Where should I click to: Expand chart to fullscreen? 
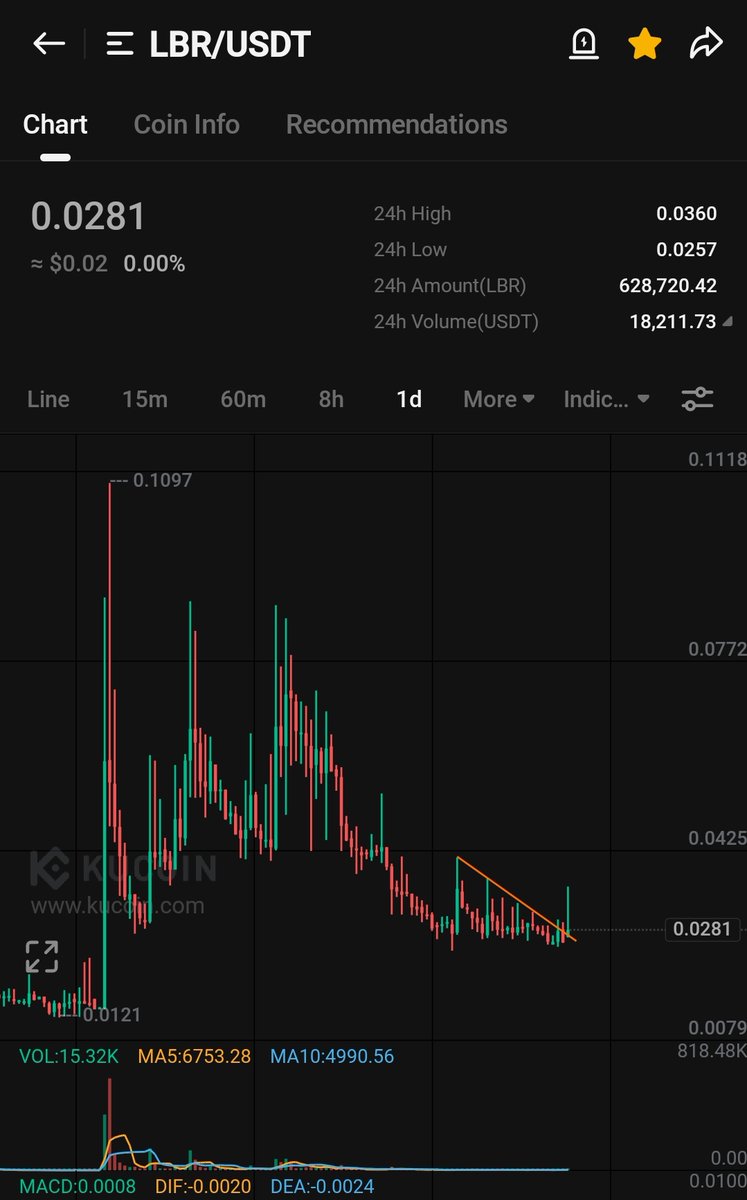(x=41, y=956)
